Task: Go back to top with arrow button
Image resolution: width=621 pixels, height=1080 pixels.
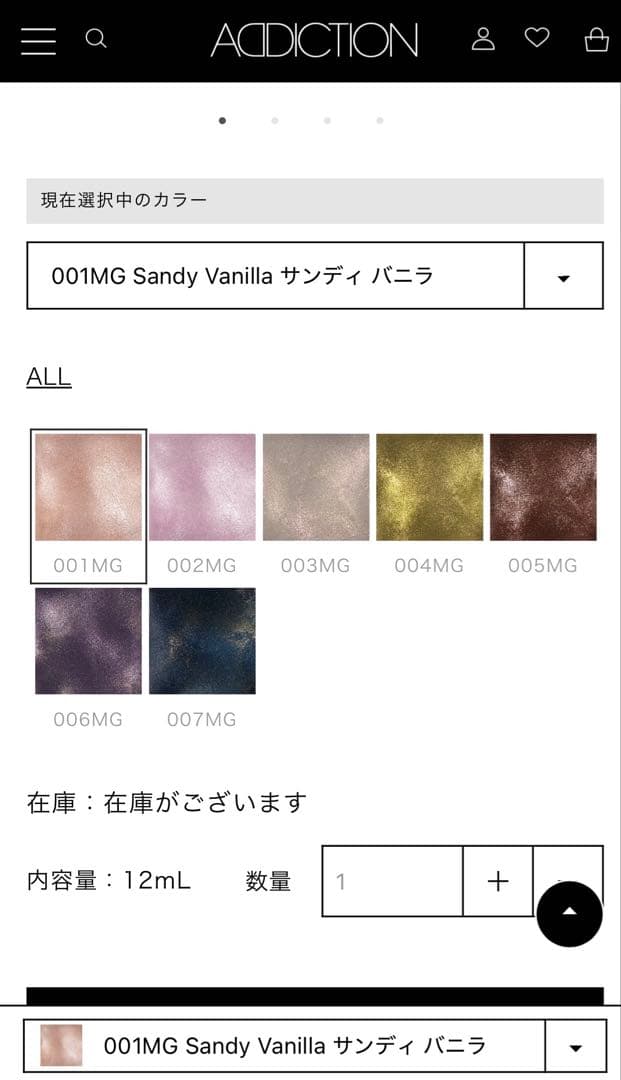Action: tap(569, 912)
